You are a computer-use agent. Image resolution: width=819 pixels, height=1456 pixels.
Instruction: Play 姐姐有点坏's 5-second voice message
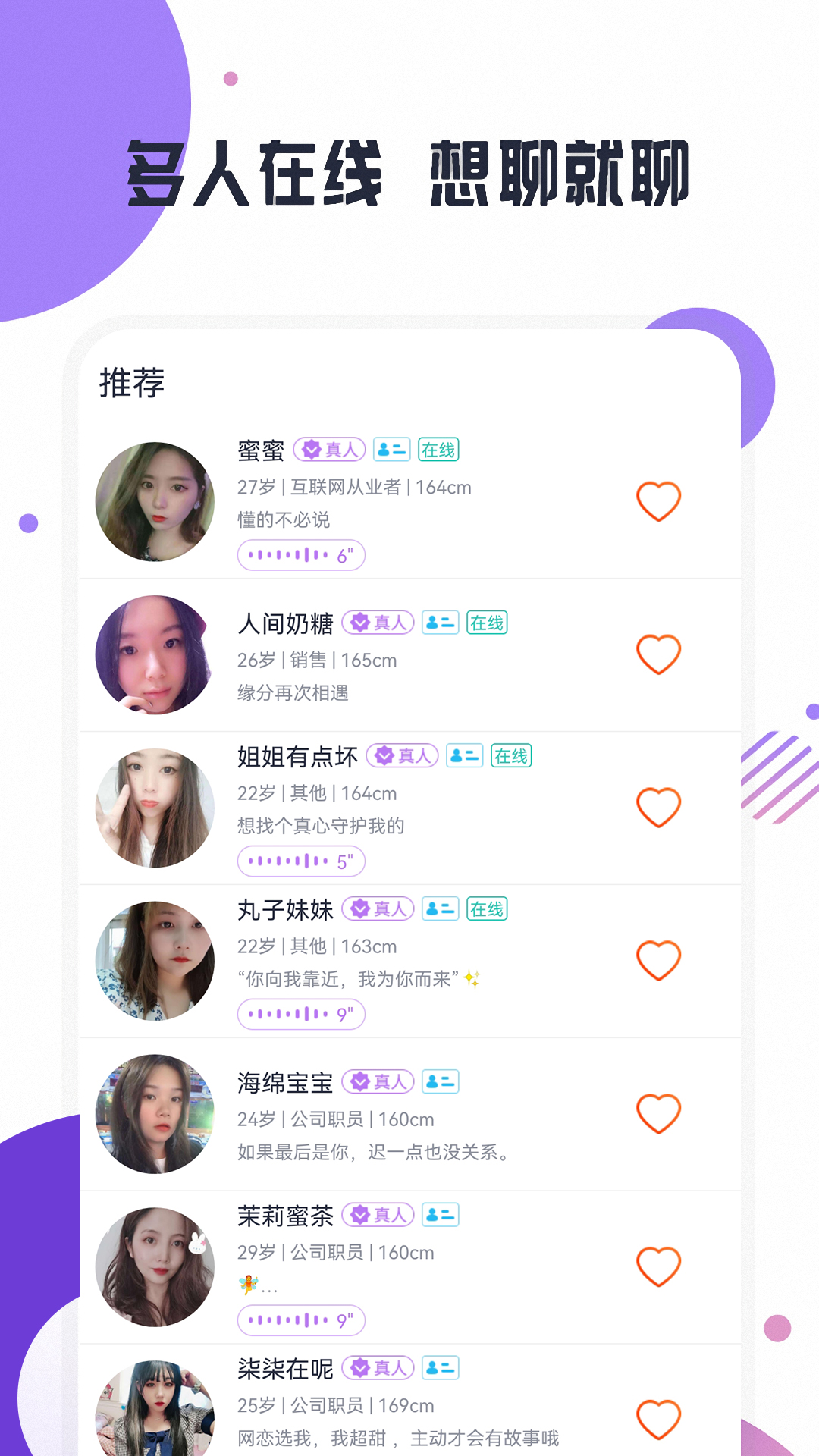pyautogui.click(x=301, y=861)
